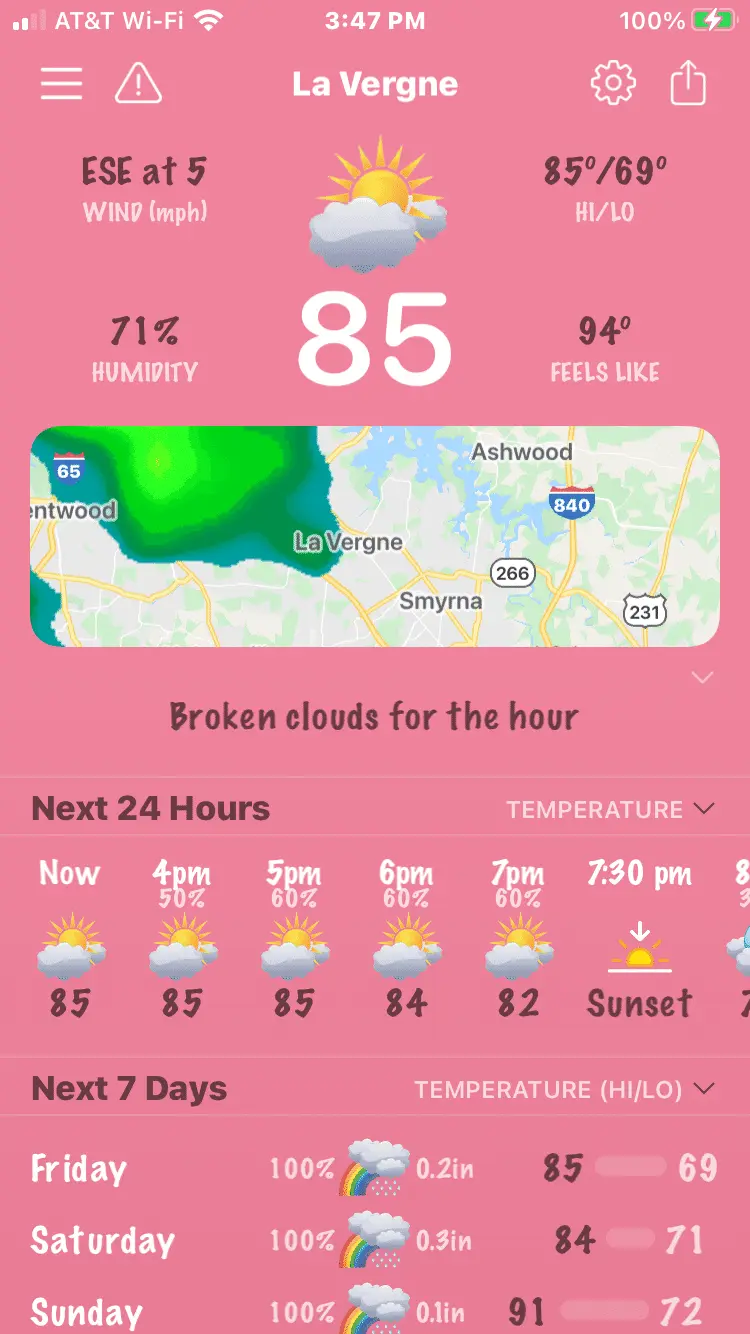Share the La Vergne forecast

(x=688, y=84)
